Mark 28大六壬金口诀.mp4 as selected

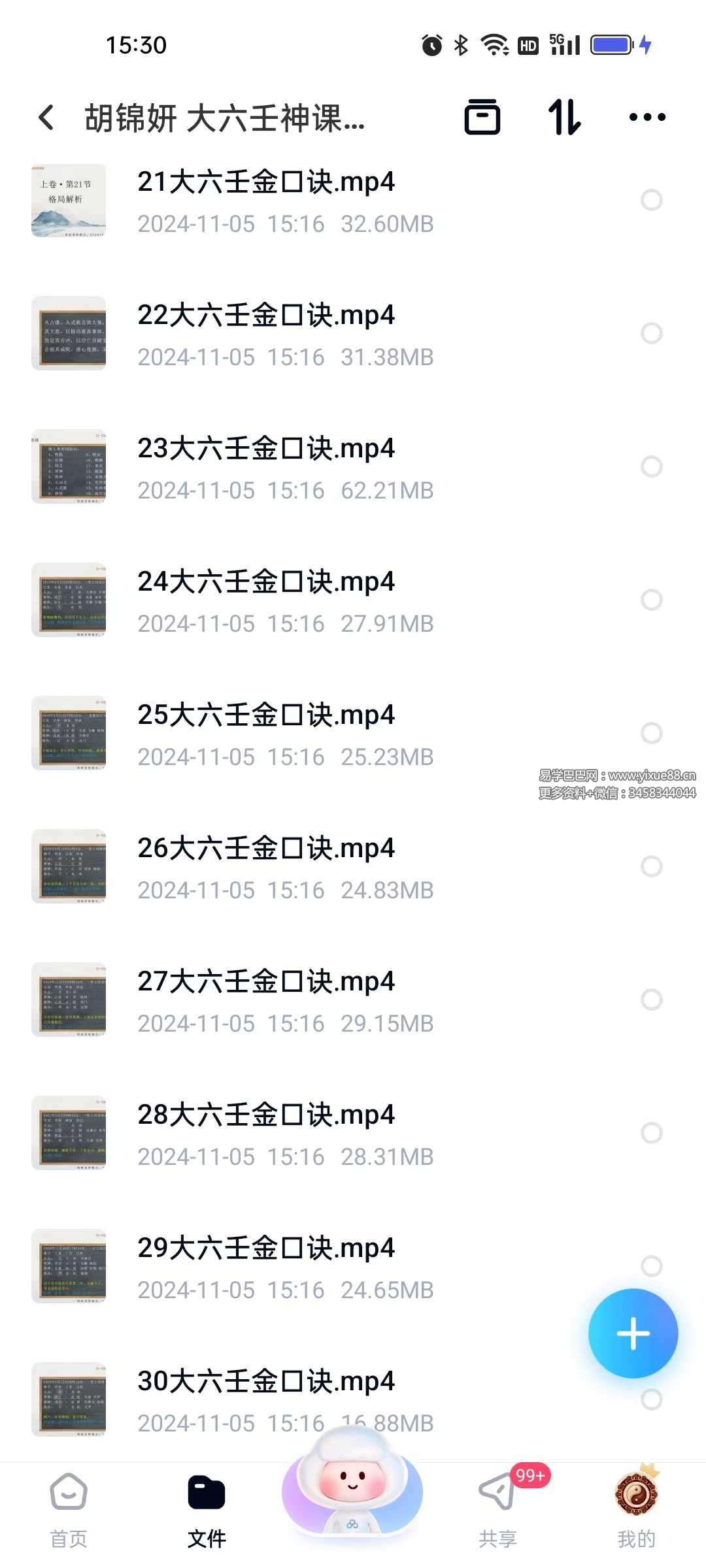[651, 1133]
